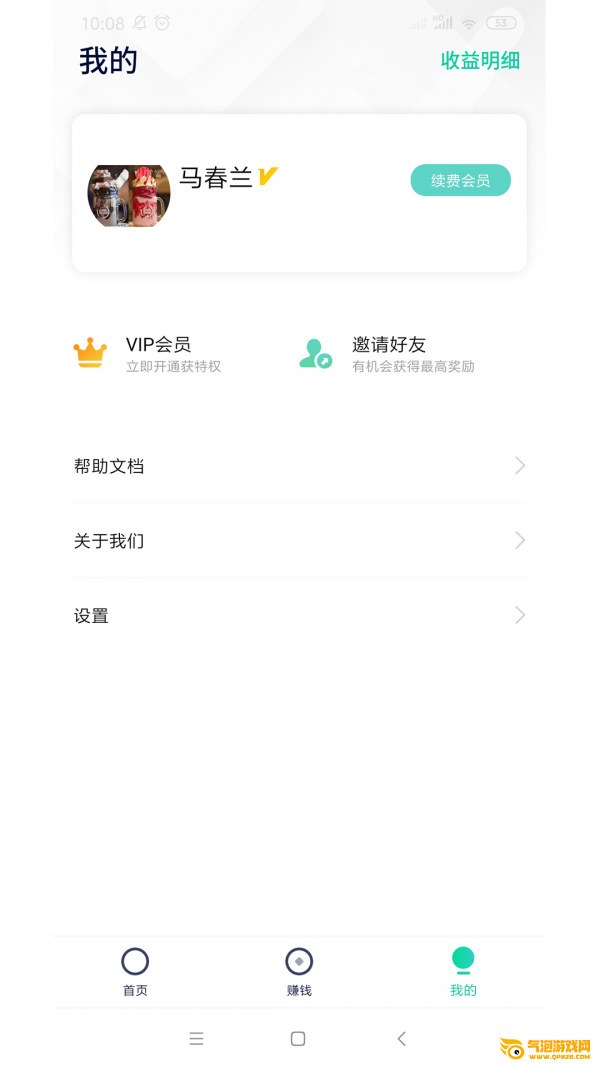Switch to the 首页 tab
This screenshot has width=600, height=1067.
coord(135,972)
